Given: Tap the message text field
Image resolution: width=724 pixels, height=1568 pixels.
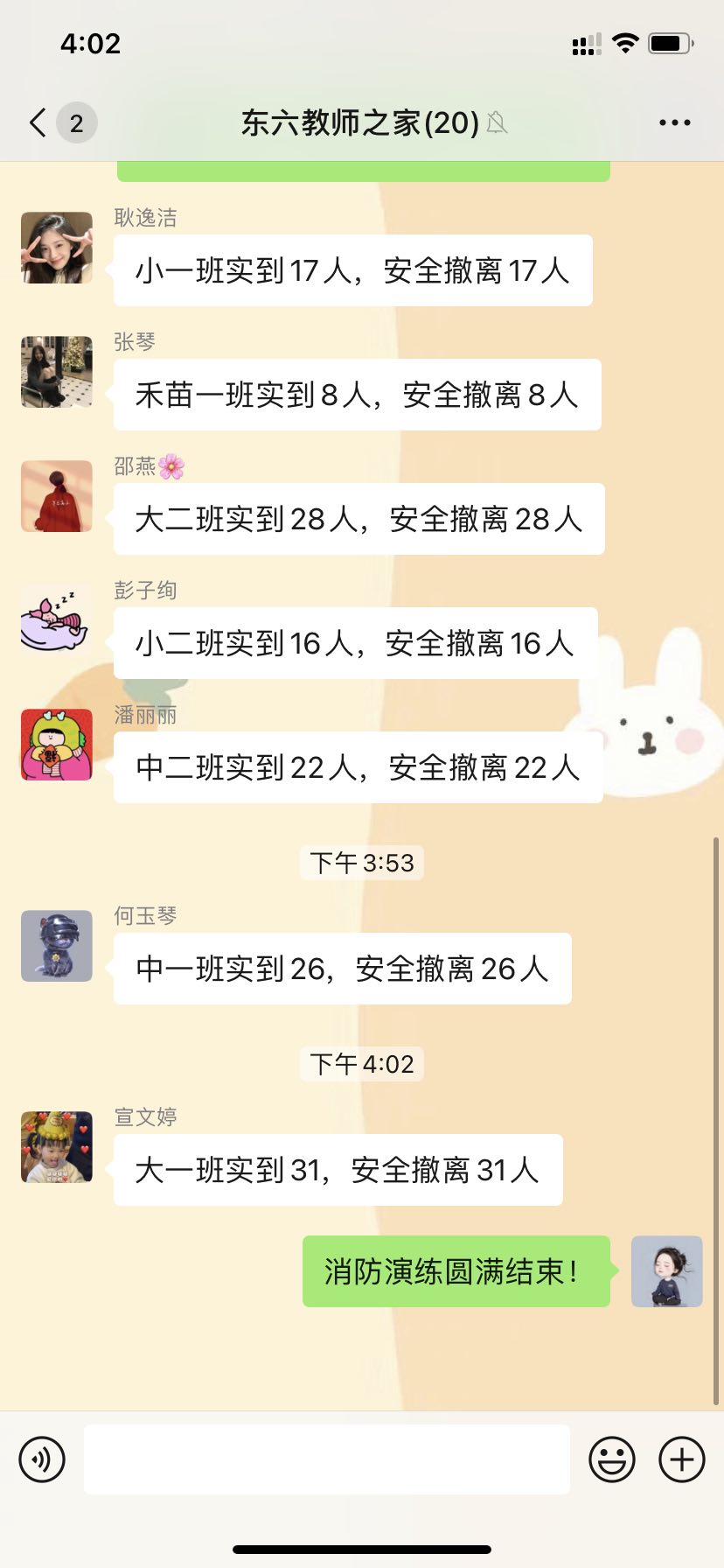Looking at the screenshot, I should tap(327, 1459).
